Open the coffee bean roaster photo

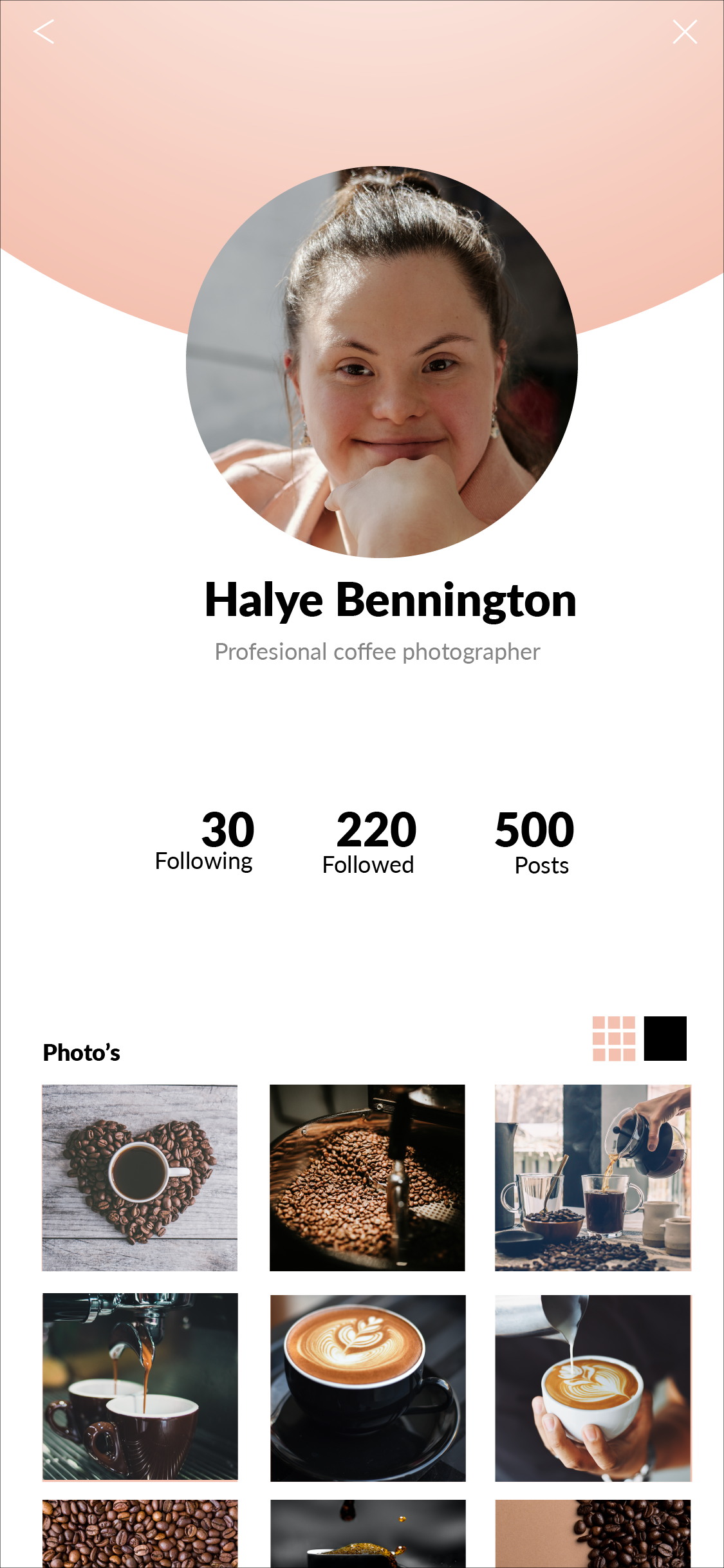[367, 1177]
